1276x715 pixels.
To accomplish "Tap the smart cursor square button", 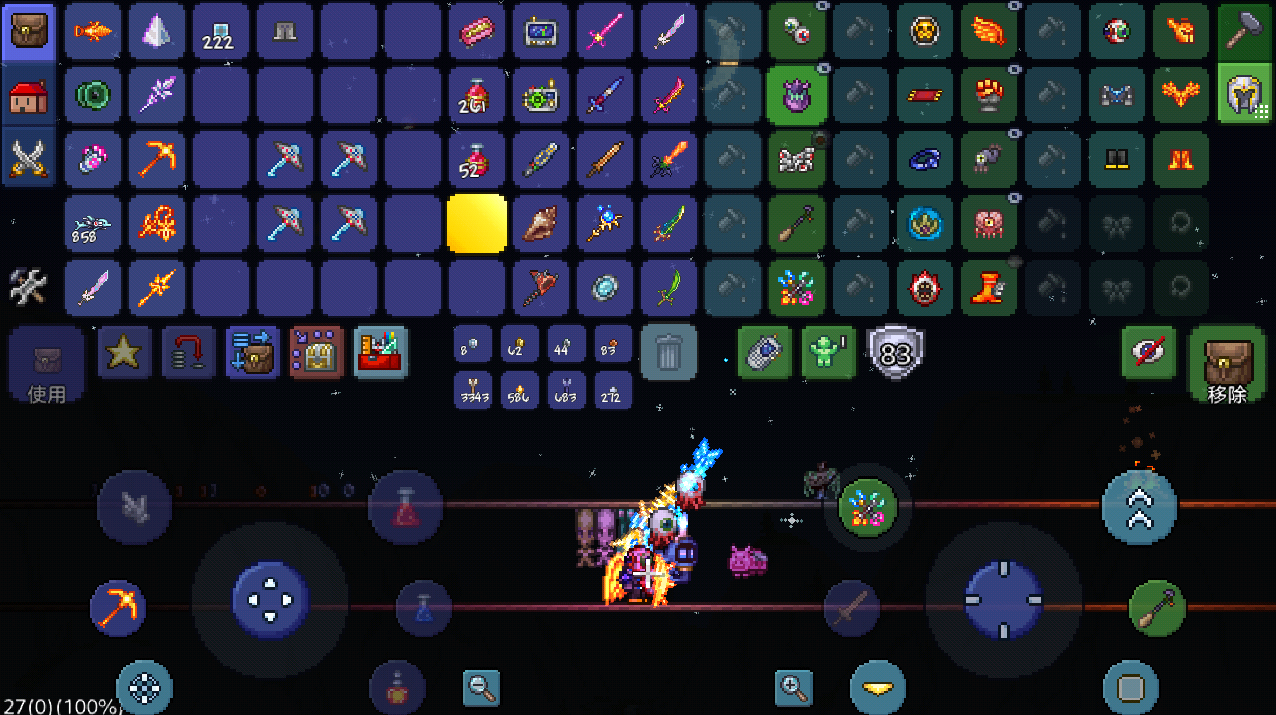I will (1131, 688).
